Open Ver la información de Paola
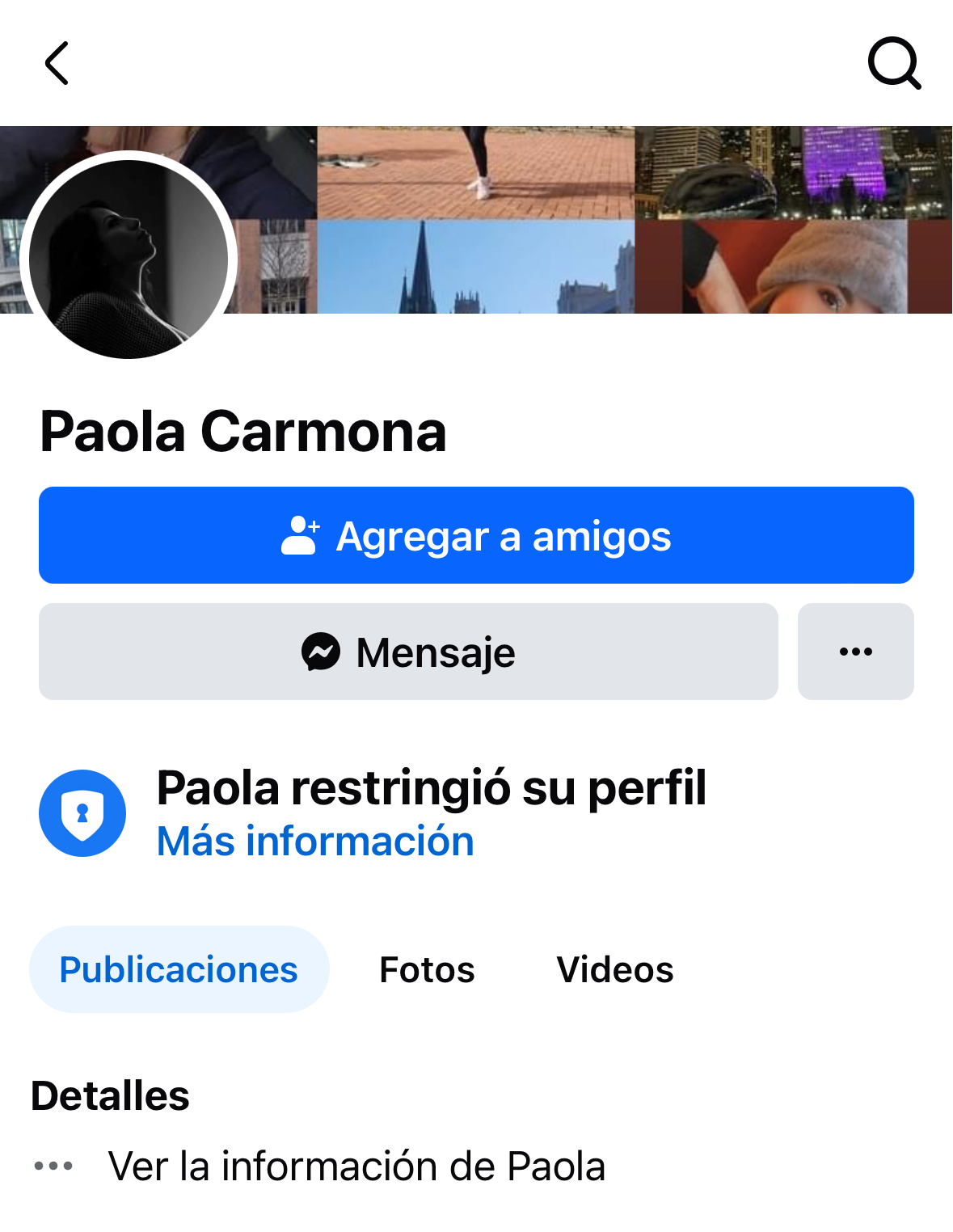The width and height of the screenshot is (953, 1232). (356, 1166)
